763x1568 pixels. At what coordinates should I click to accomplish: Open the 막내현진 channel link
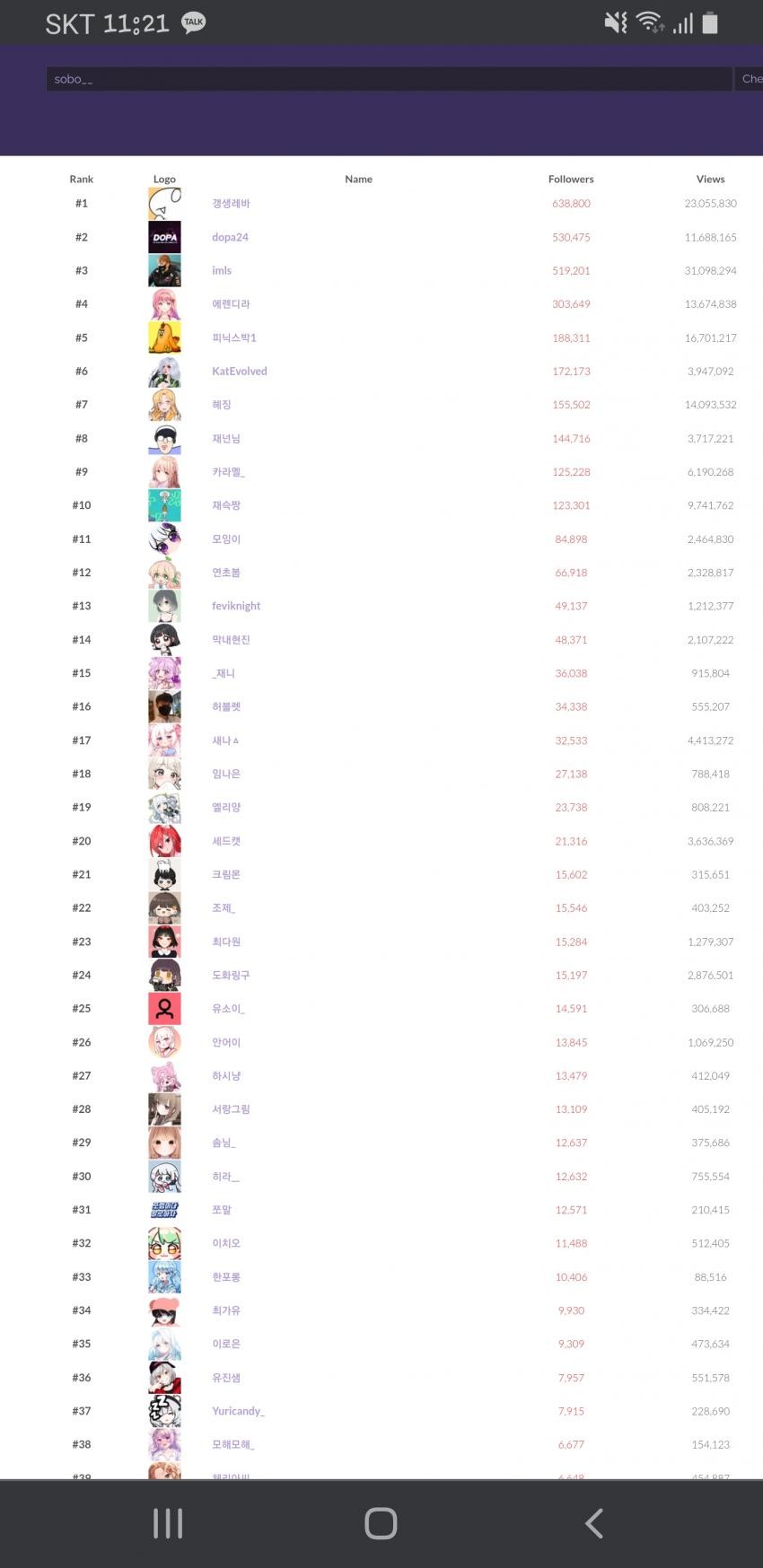(231, 639)
